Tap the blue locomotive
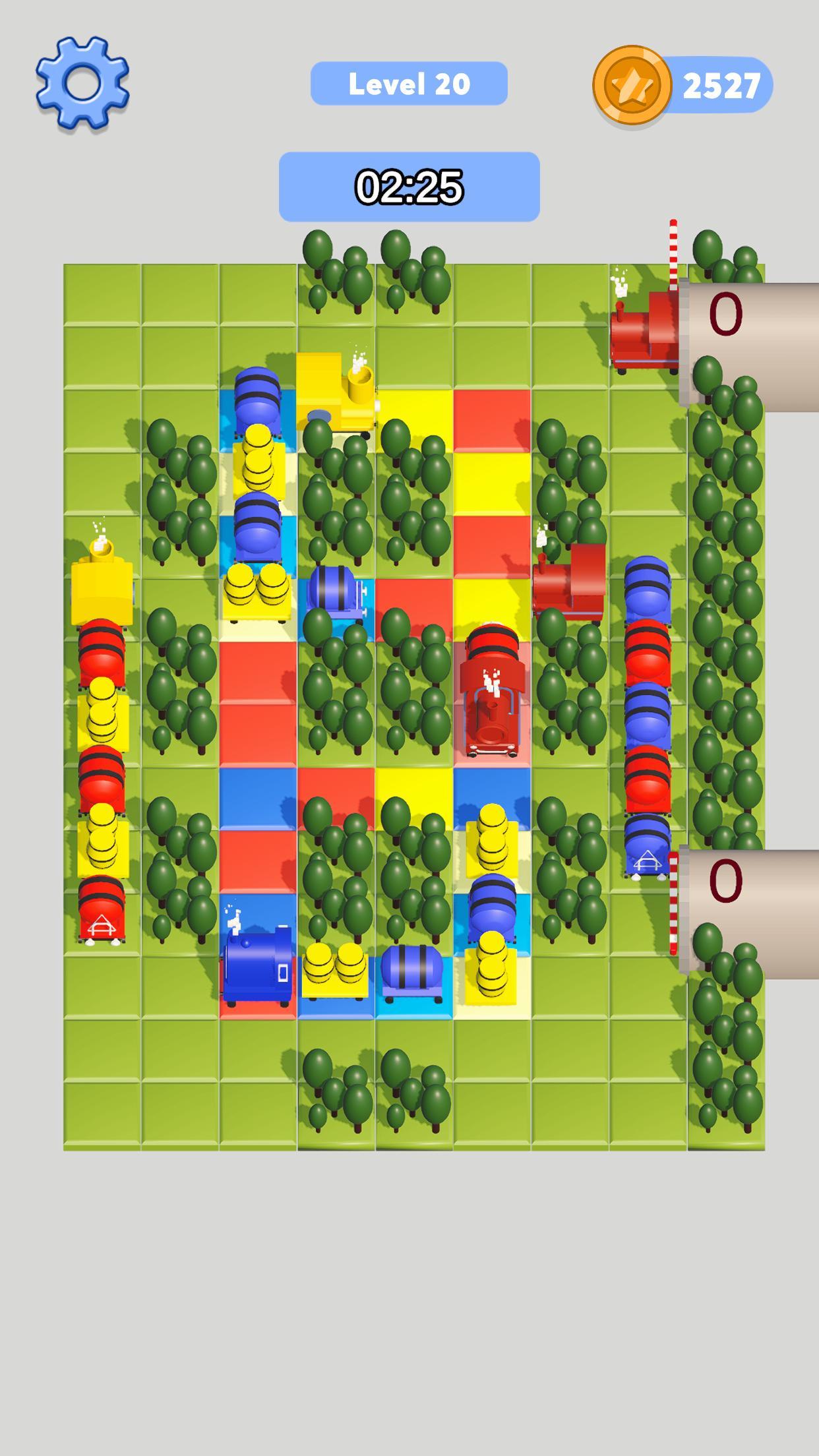 [257, 967]
